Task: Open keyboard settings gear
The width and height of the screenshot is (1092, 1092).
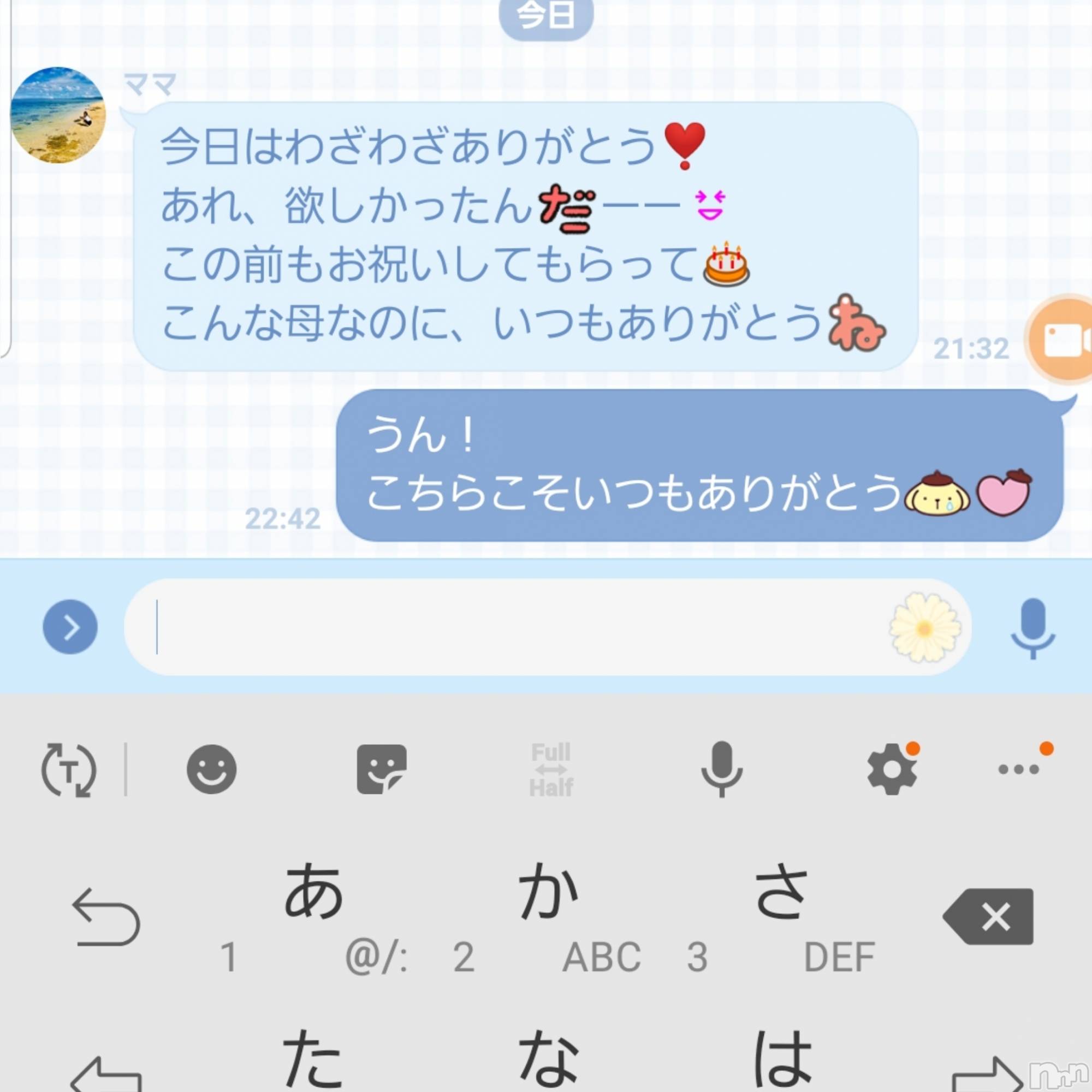Action: [x=892, y=769]
